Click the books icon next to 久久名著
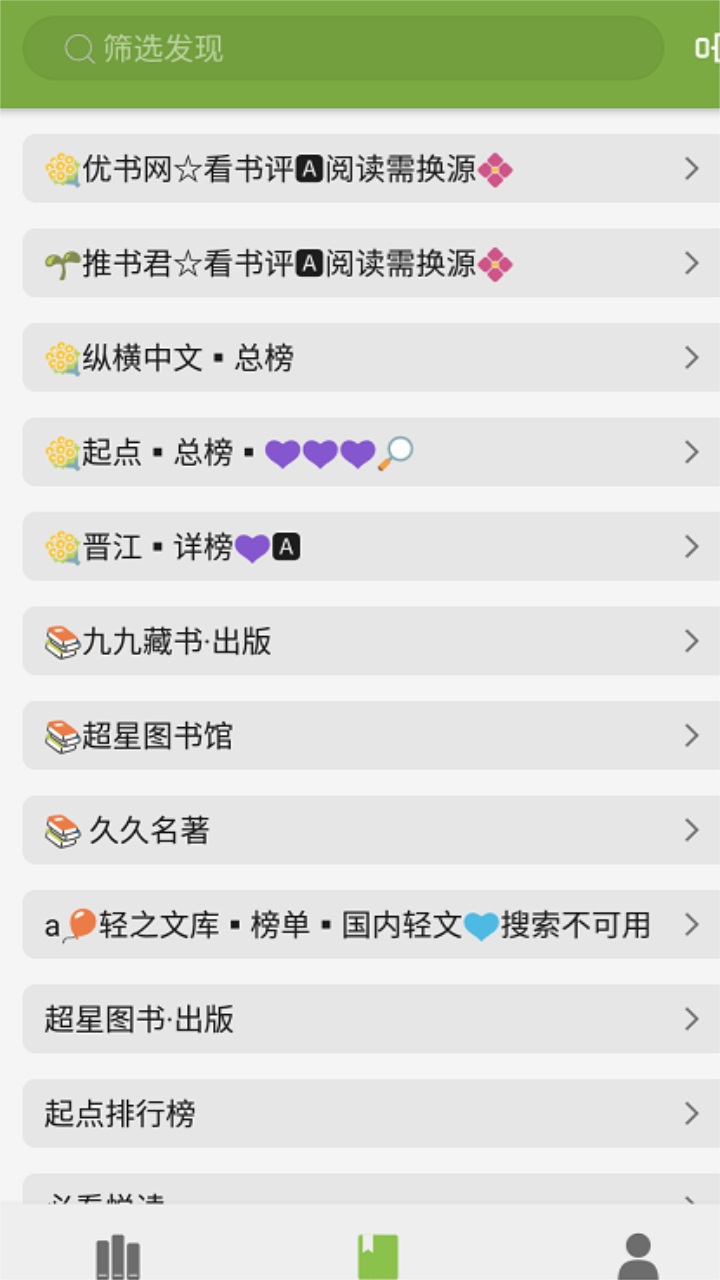This screenshot has width=720, height=1280. (62, 829)
